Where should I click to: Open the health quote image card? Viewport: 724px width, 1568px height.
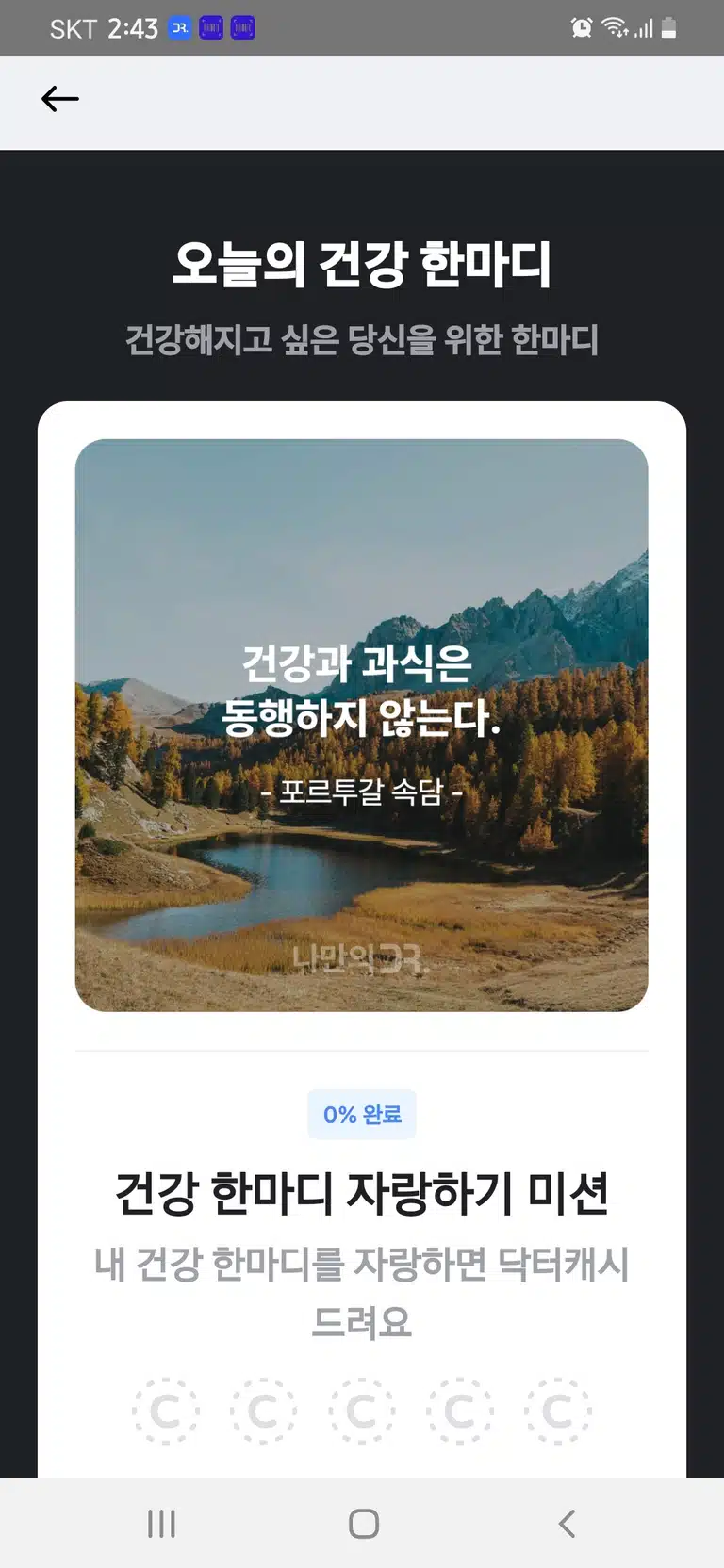click(x=362, y=726)
